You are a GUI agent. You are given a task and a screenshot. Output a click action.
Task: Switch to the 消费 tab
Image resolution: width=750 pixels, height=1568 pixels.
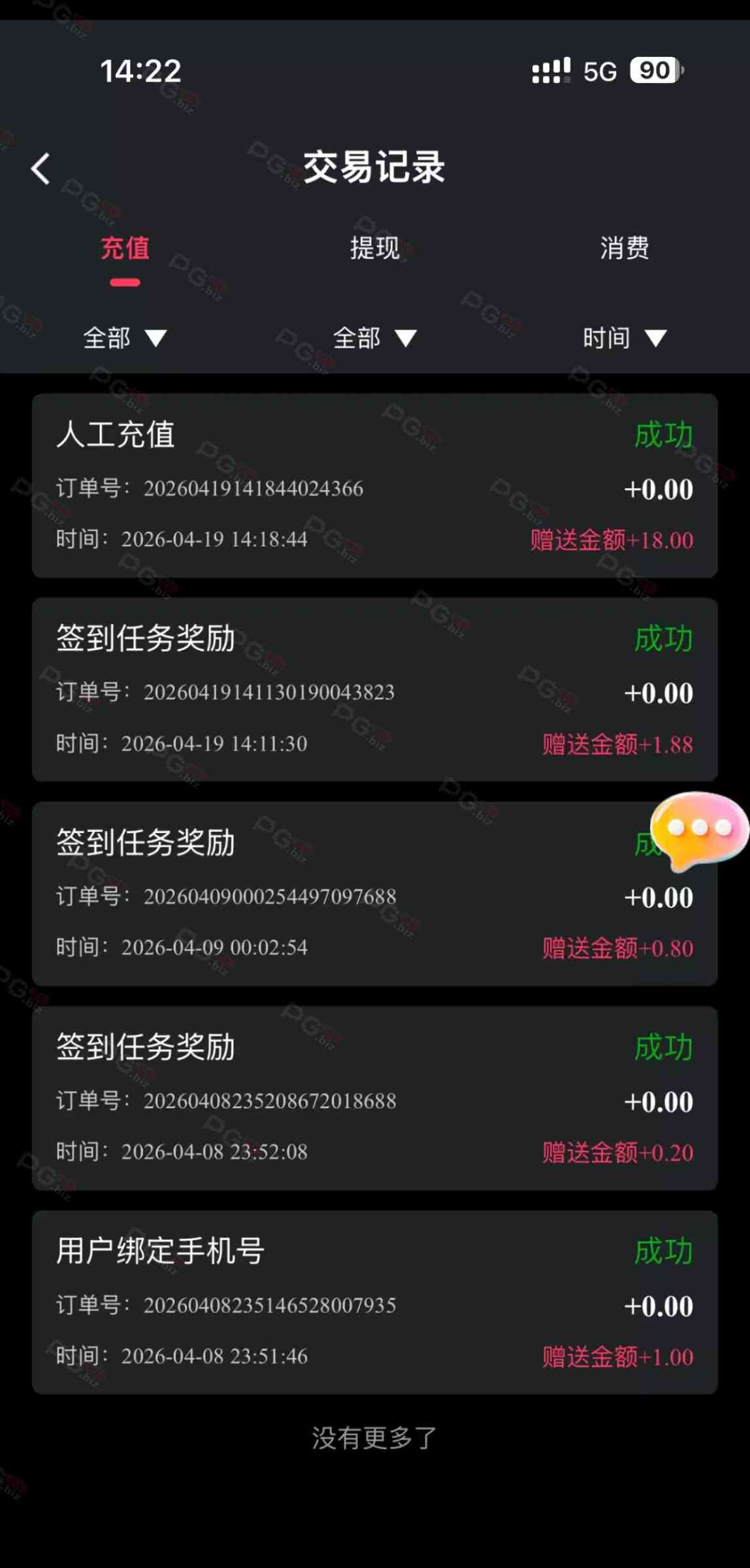coord(624,248)
